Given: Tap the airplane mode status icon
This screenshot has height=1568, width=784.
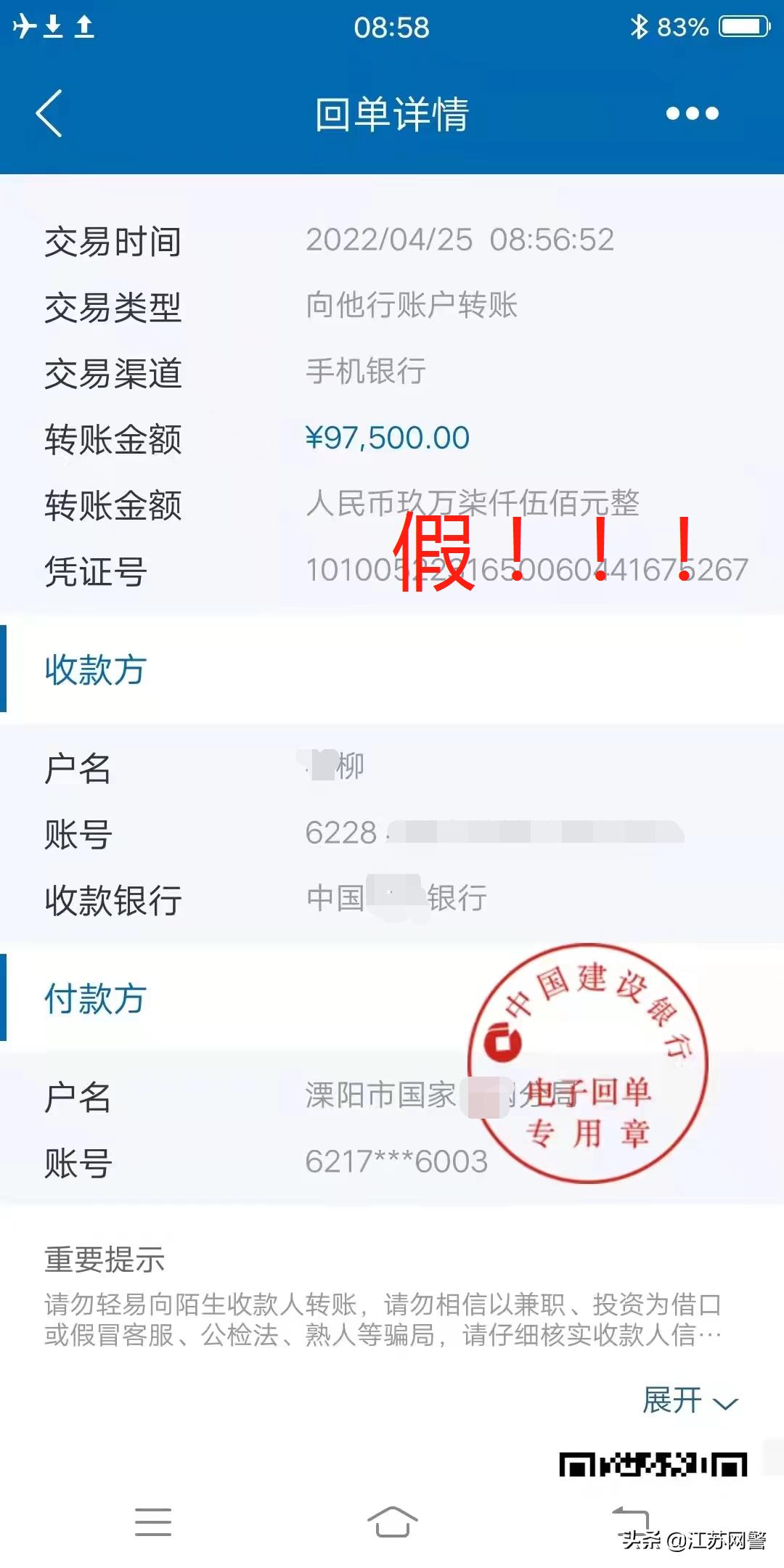Looking at the screenshot, I should click(x=24, y=28).
